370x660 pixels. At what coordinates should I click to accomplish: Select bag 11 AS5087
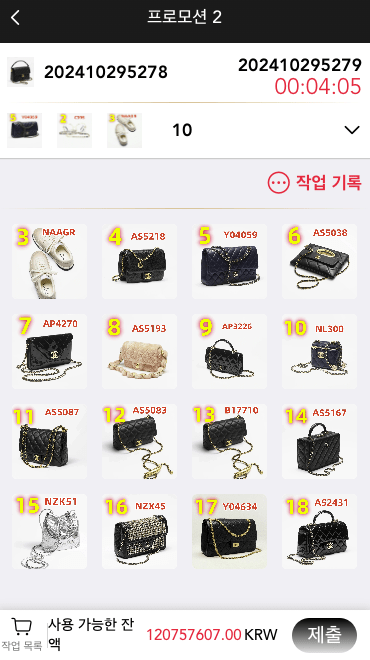pyautogui.click(x=50, y=442)
